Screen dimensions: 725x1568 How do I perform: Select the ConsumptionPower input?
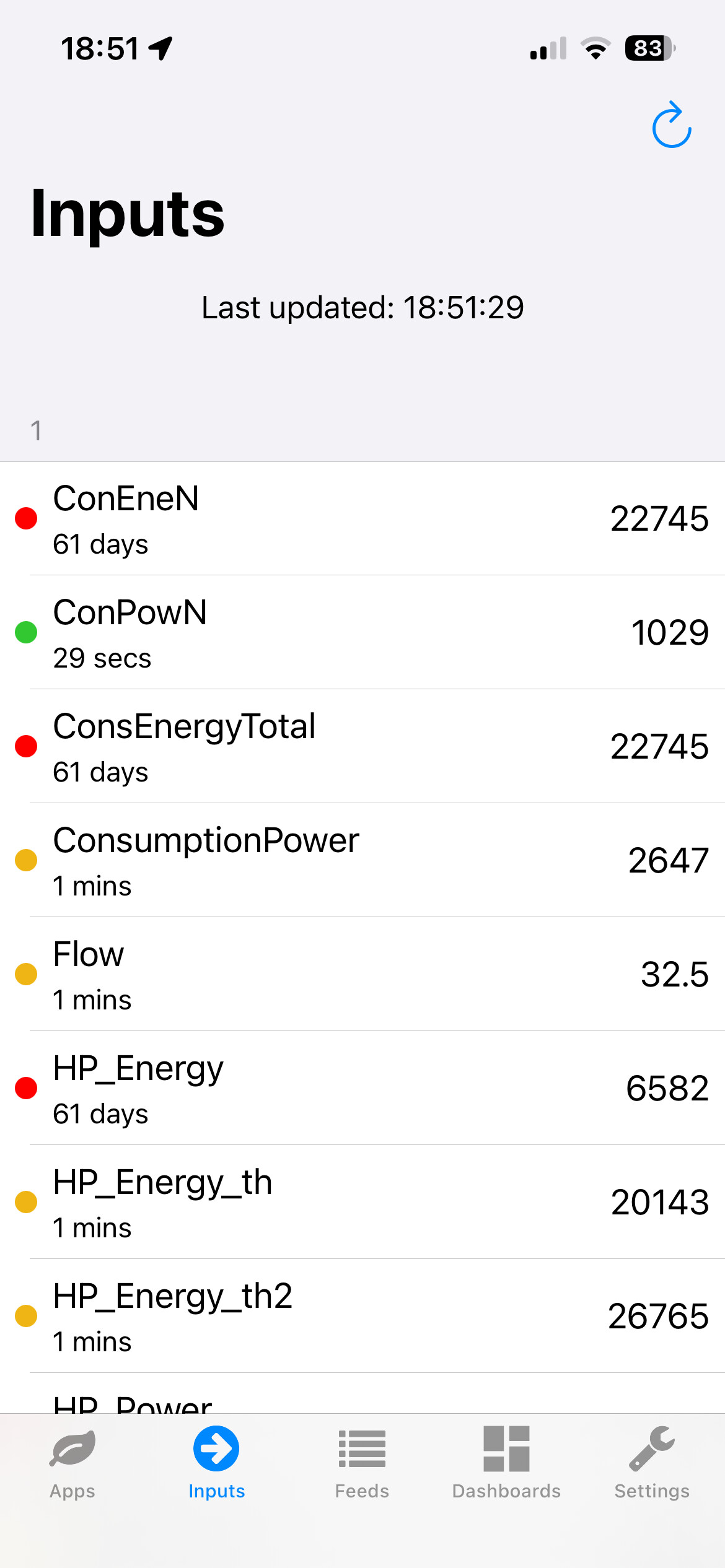pyautogui.click(x=362, y=861)
